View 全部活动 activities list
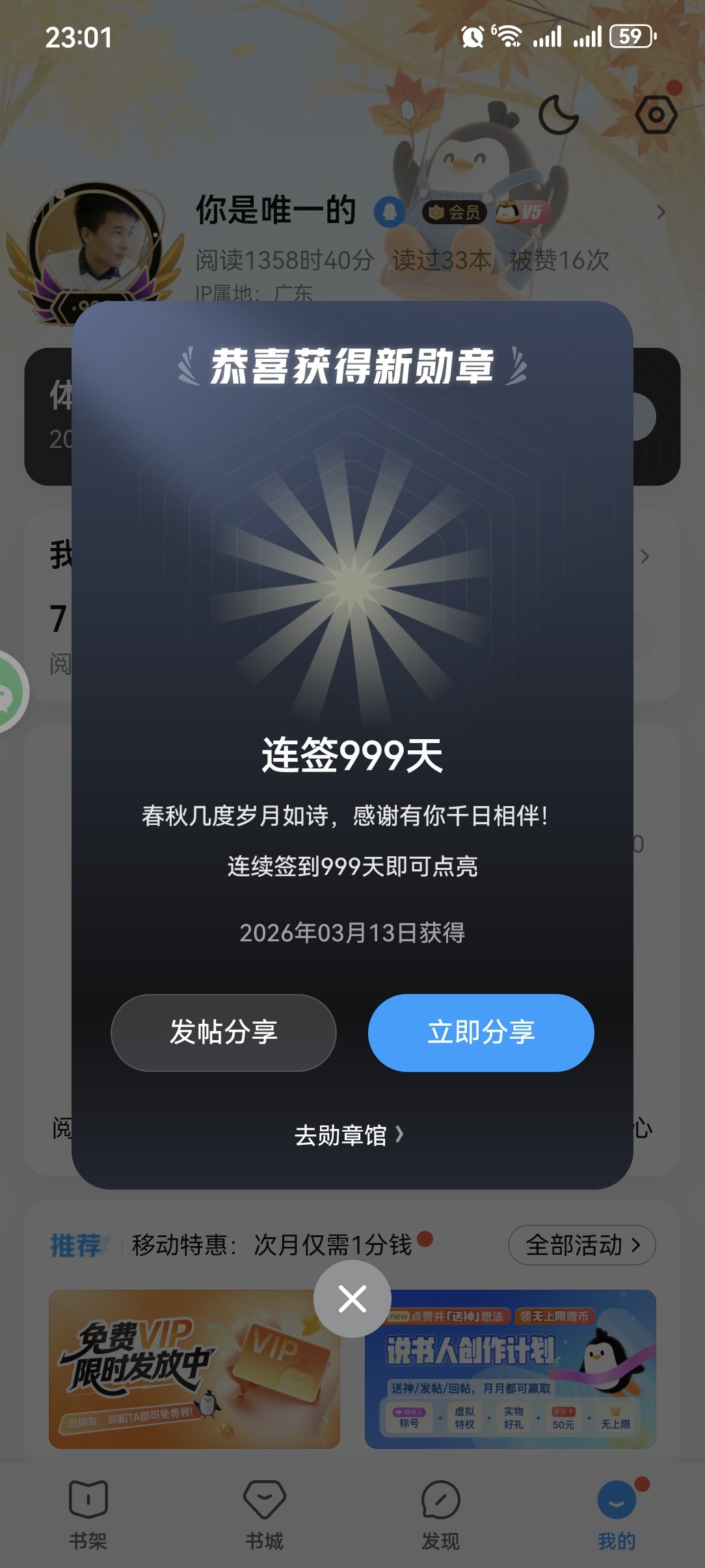 click(581, 1245)
